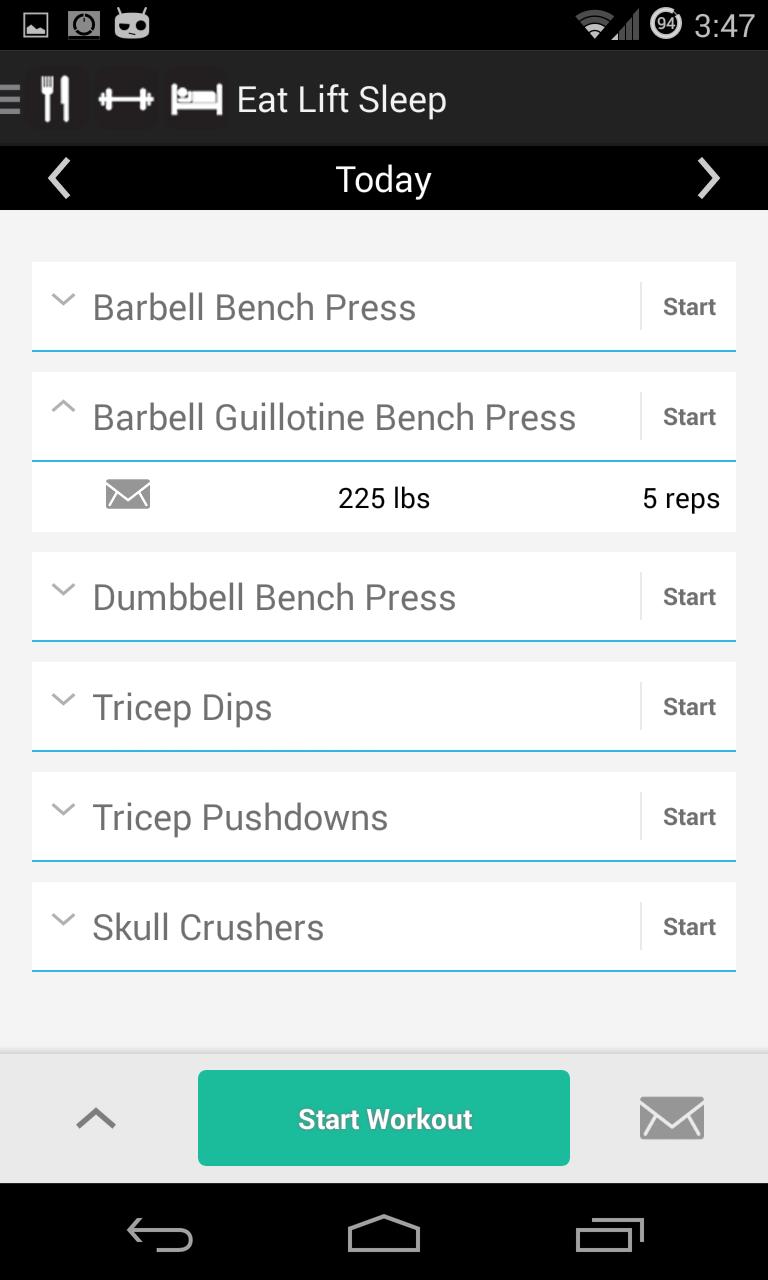Expand the Skull Crushers exercise
768x1280 pixels.
pyautogui.click(x=63, y=920)
